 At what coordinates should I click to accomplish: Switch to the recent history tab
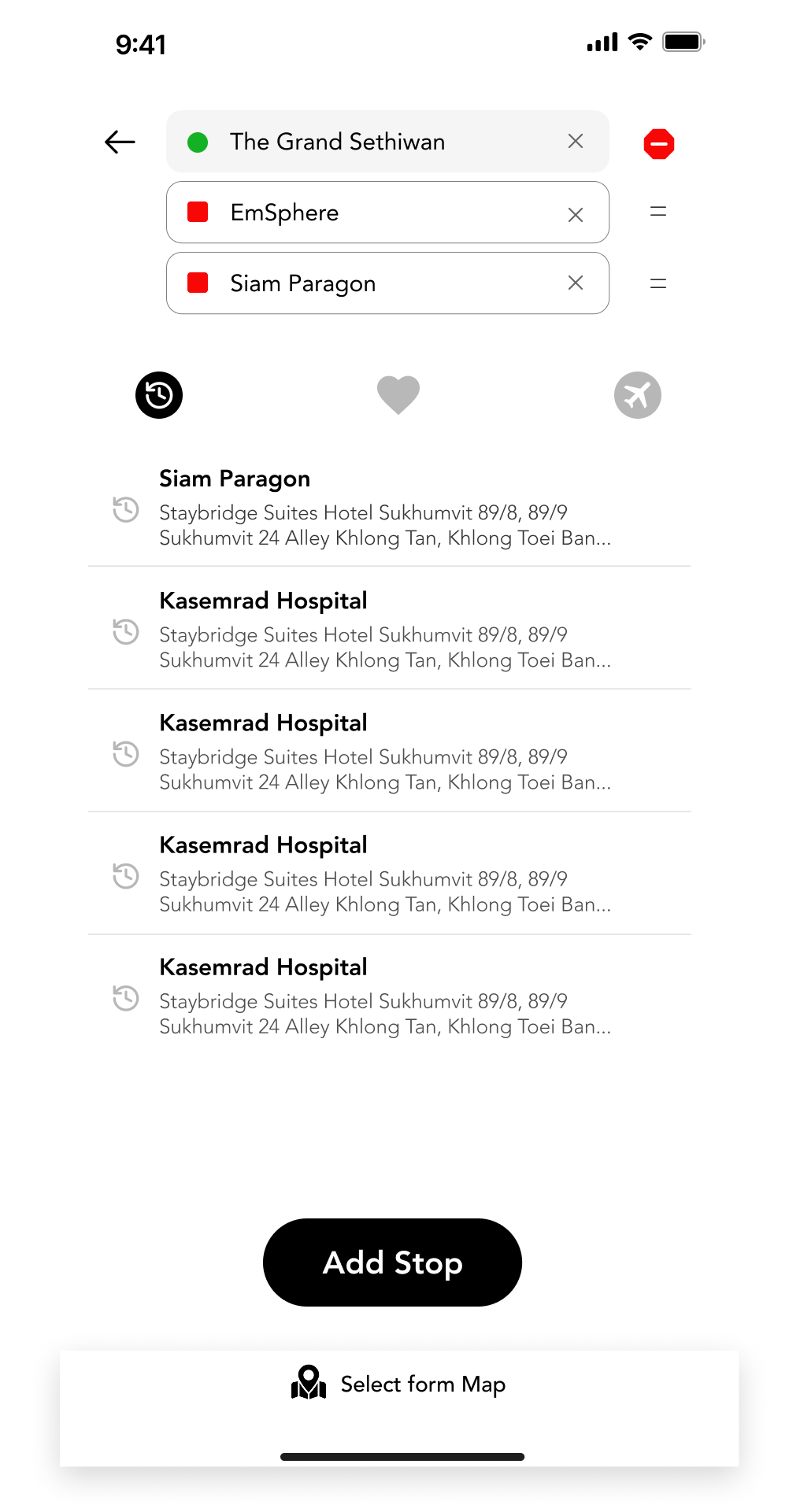coord(159,395)
